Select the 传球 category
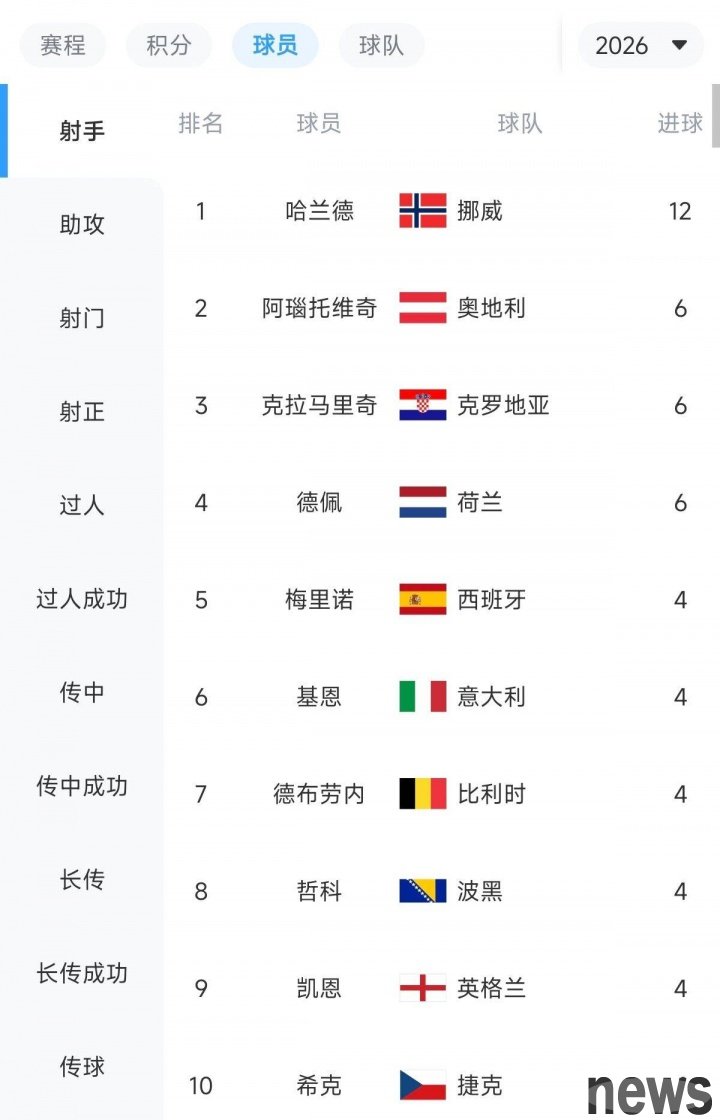The height and width of the screenshot is (1120, 720). (x=82, y=1067)
